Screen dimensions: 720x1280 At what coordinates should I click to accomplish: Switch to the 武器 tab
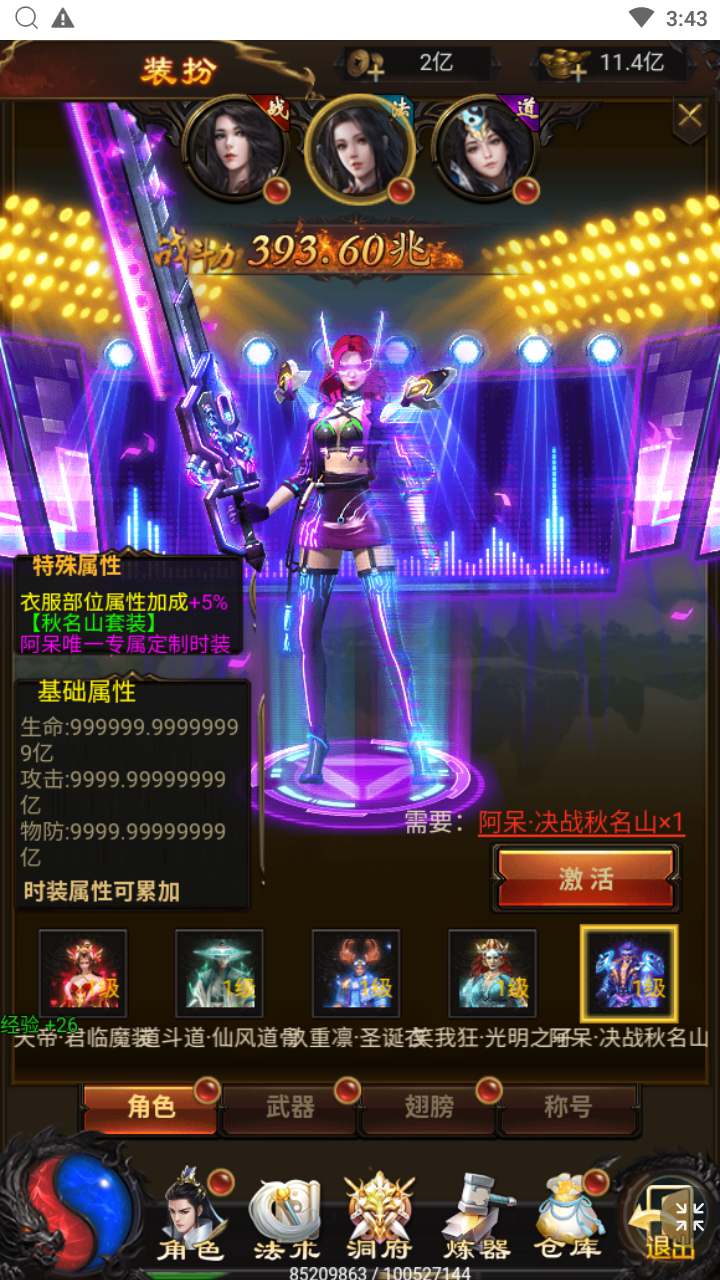coord(290,1107)
